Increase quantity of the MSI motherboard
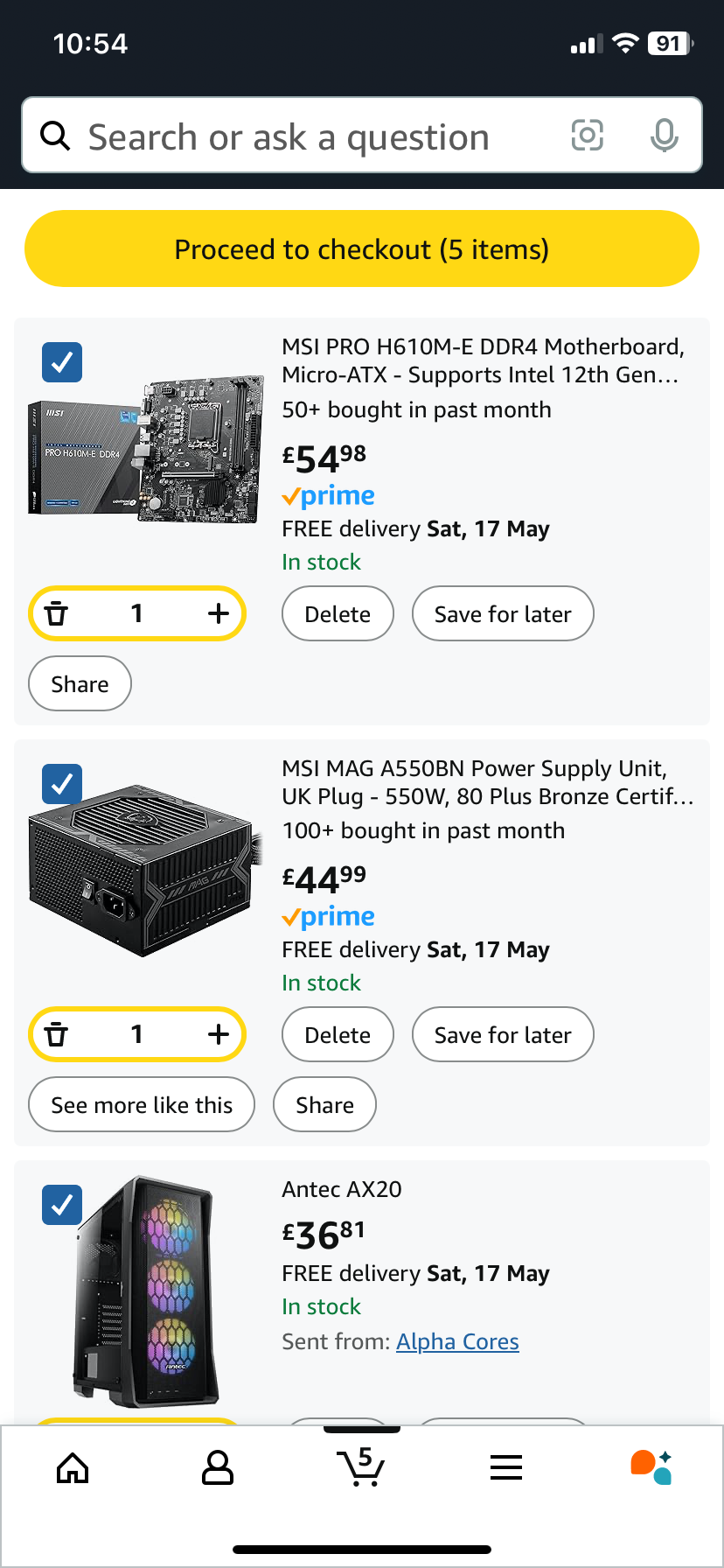Viewport: 724px width, 1568px height. pyautogui.click(x=219, y=613)
